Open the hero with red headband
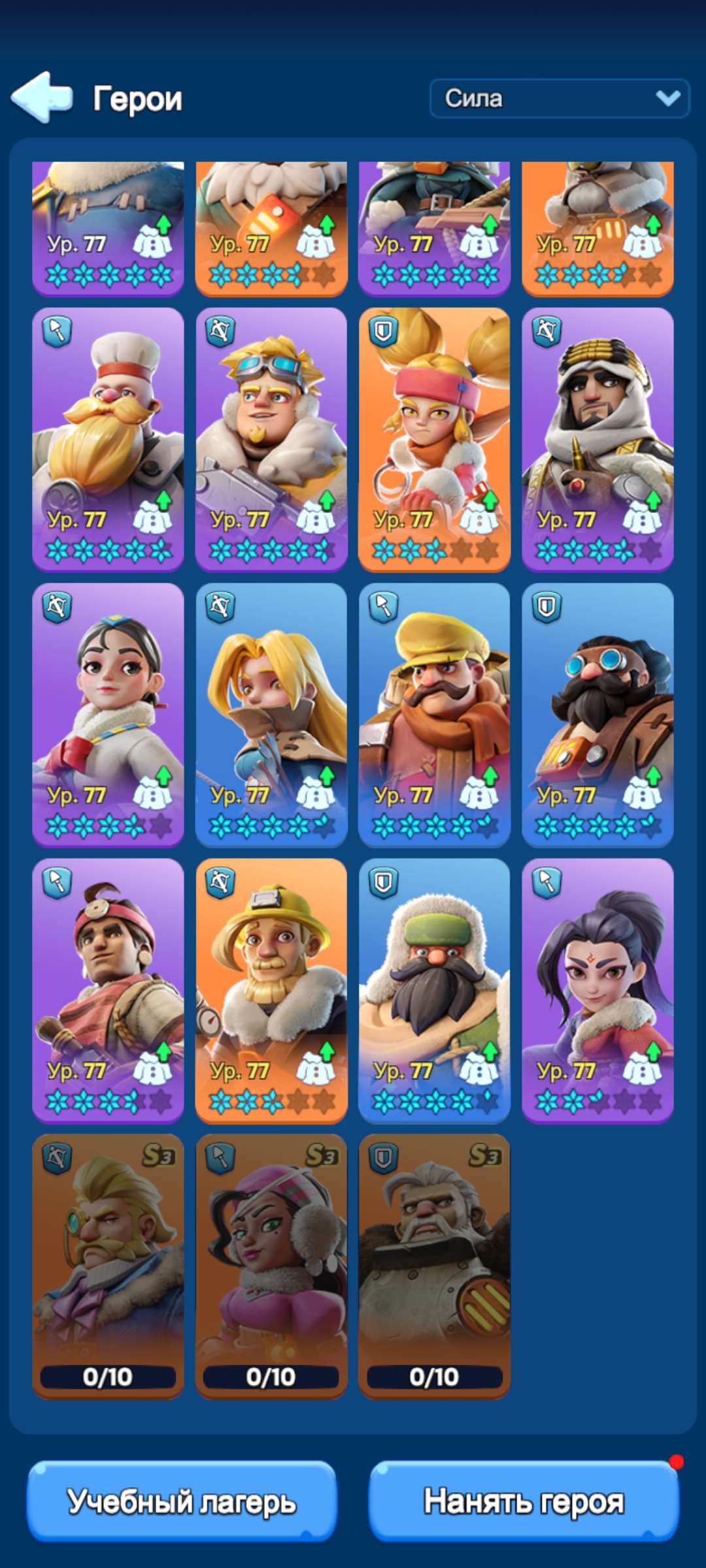The width and height of the screenshot is (706, 1568). tap(108, 991)
